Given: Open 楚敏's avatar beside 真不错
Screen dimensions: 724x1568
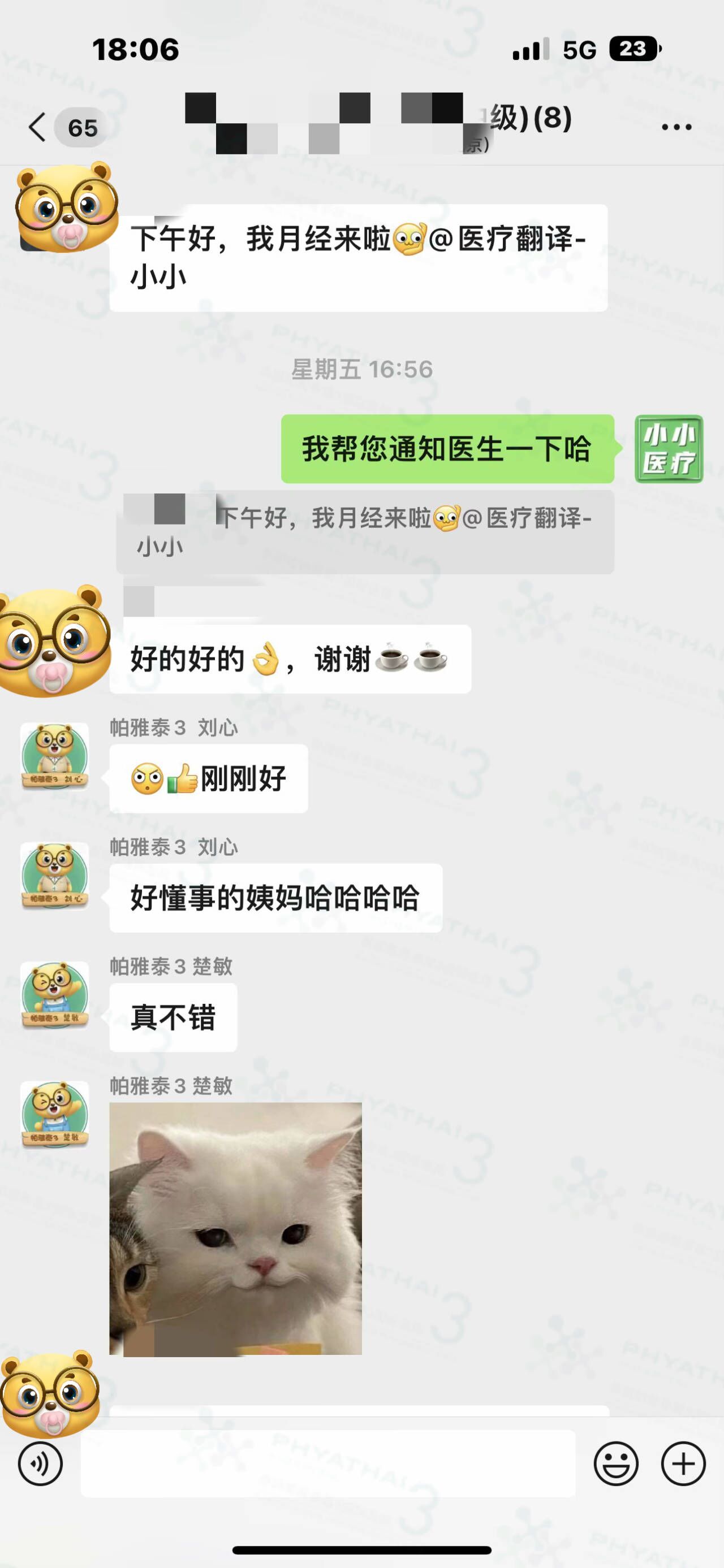Looking at the screenshot, I should [x=55, y=995].
